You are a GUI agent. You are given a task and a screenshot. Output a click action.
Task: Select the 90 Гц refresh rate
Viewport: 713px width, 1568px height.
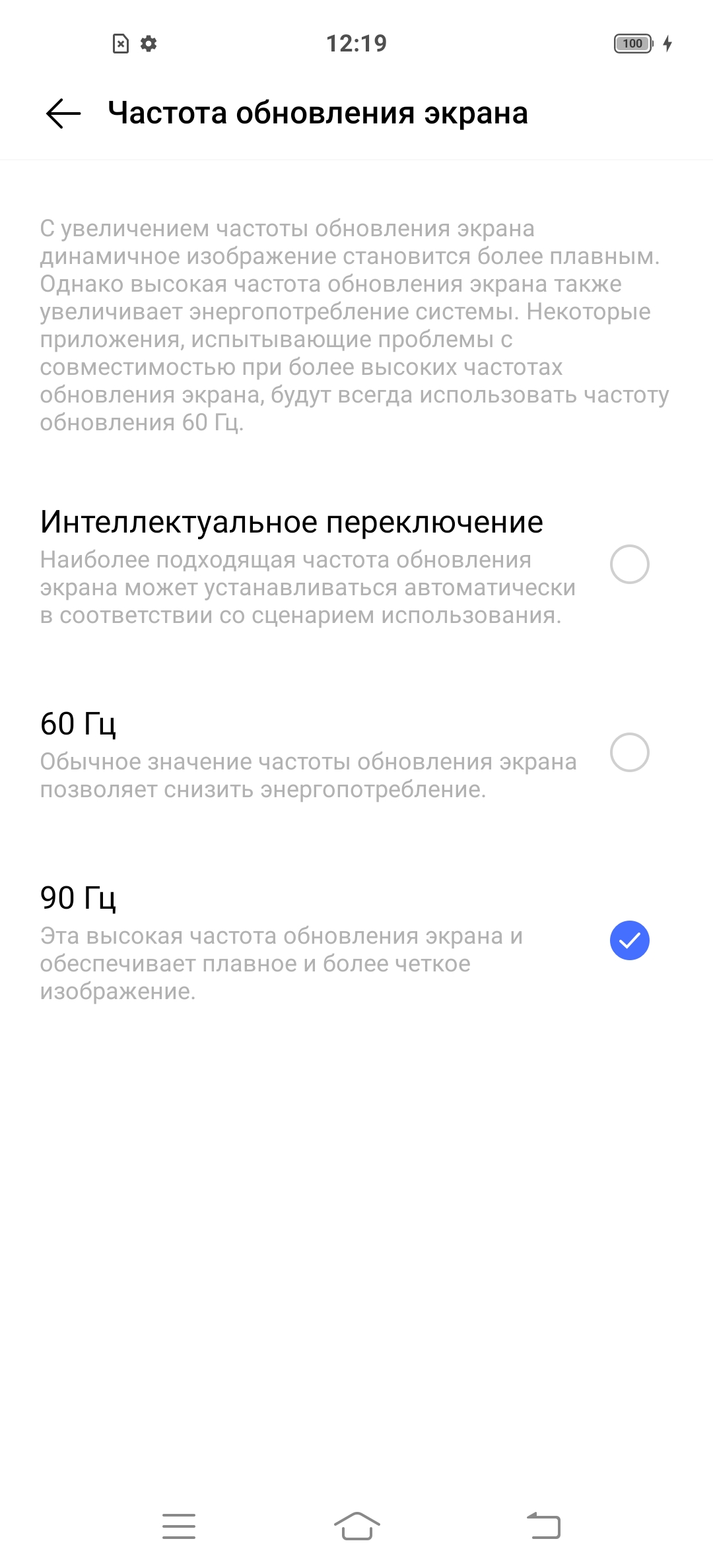(x=629, y=940)
